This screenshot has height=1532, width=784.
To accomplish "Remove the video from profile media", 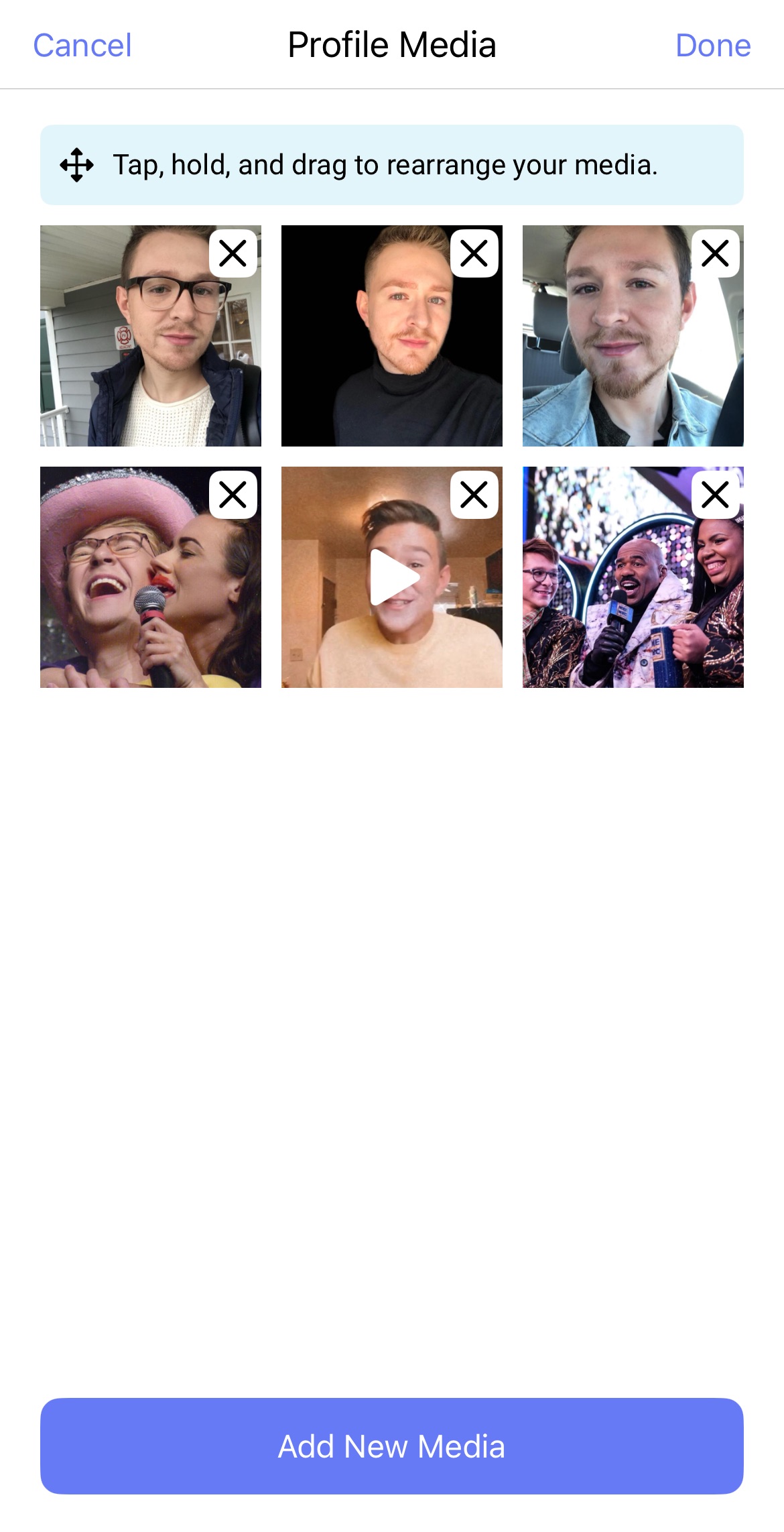I will (474, 495).
